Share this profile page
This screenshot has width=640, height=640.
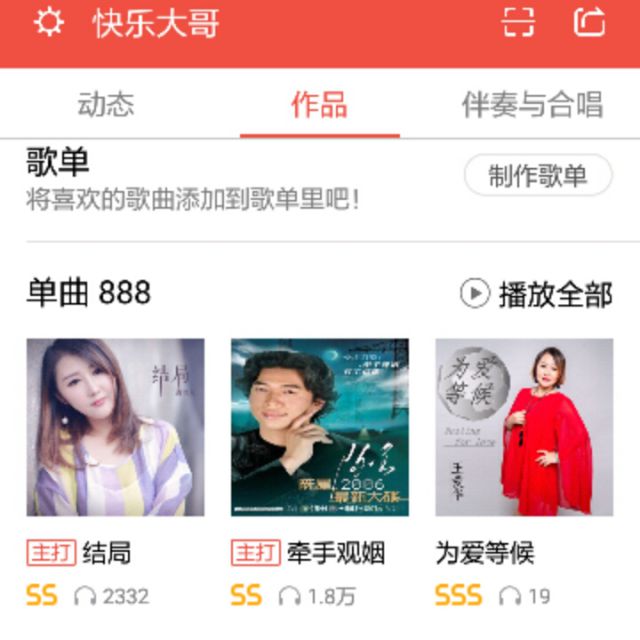pyautogui.click(x=589, y=22)
